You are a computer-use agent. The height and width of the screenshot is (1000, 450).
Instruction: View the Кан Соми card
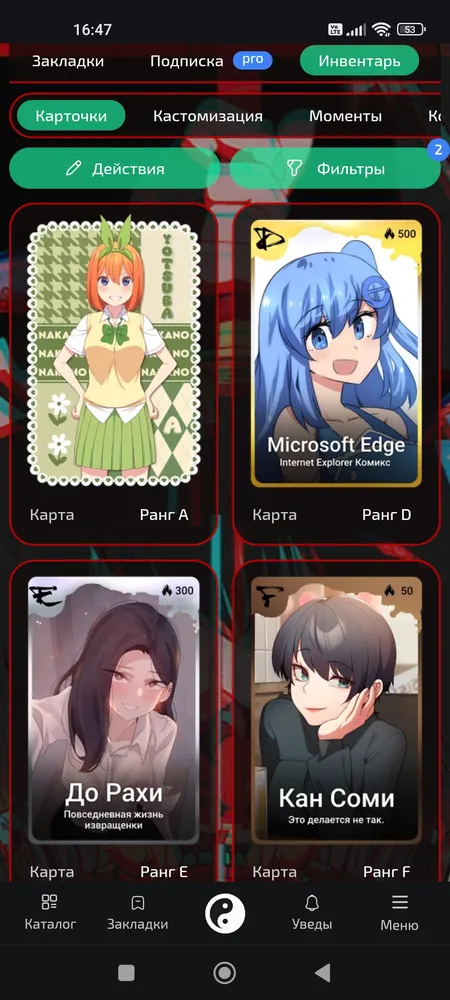337,721
